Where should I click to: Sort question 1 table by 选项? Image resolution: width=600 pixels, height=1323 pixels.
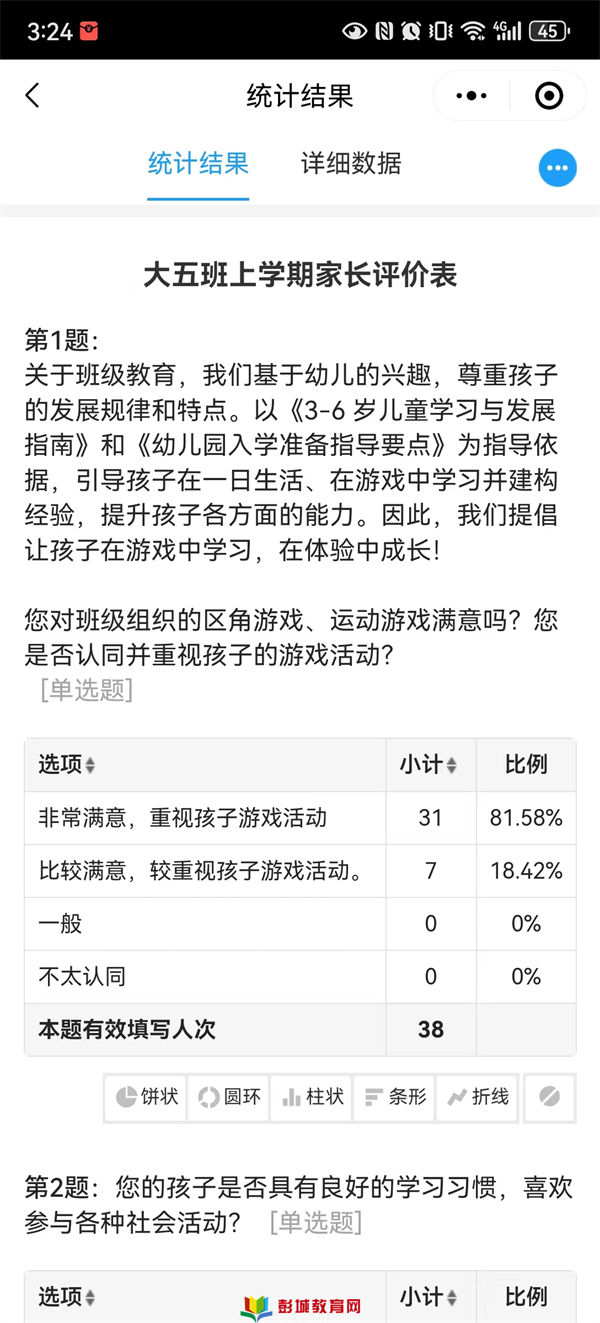pos(67,765)
